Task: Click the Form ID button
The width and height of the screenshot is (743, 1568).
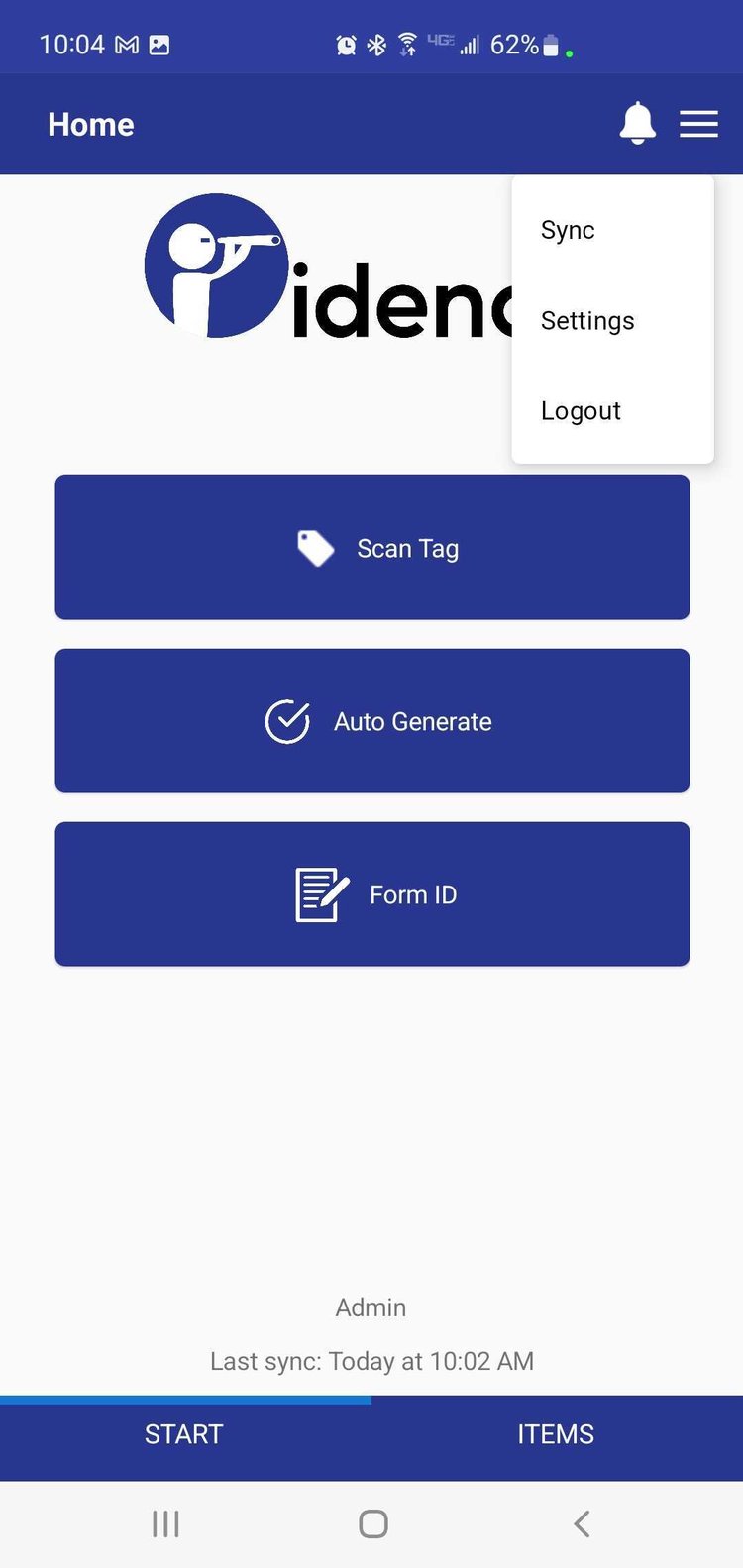Action: click(x=371, y=893)
